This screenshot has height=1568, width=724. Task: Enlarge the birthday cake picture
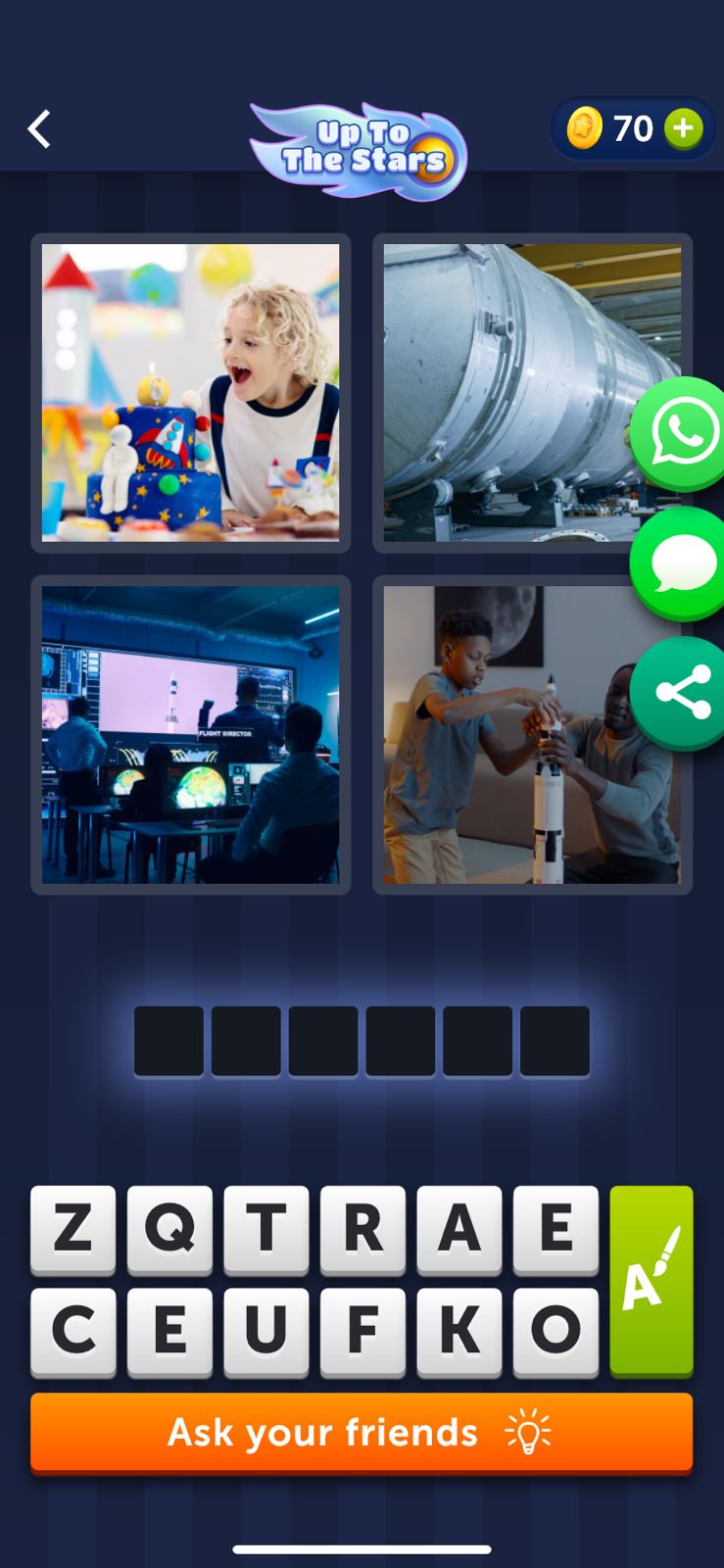click(x=190, y=392)
